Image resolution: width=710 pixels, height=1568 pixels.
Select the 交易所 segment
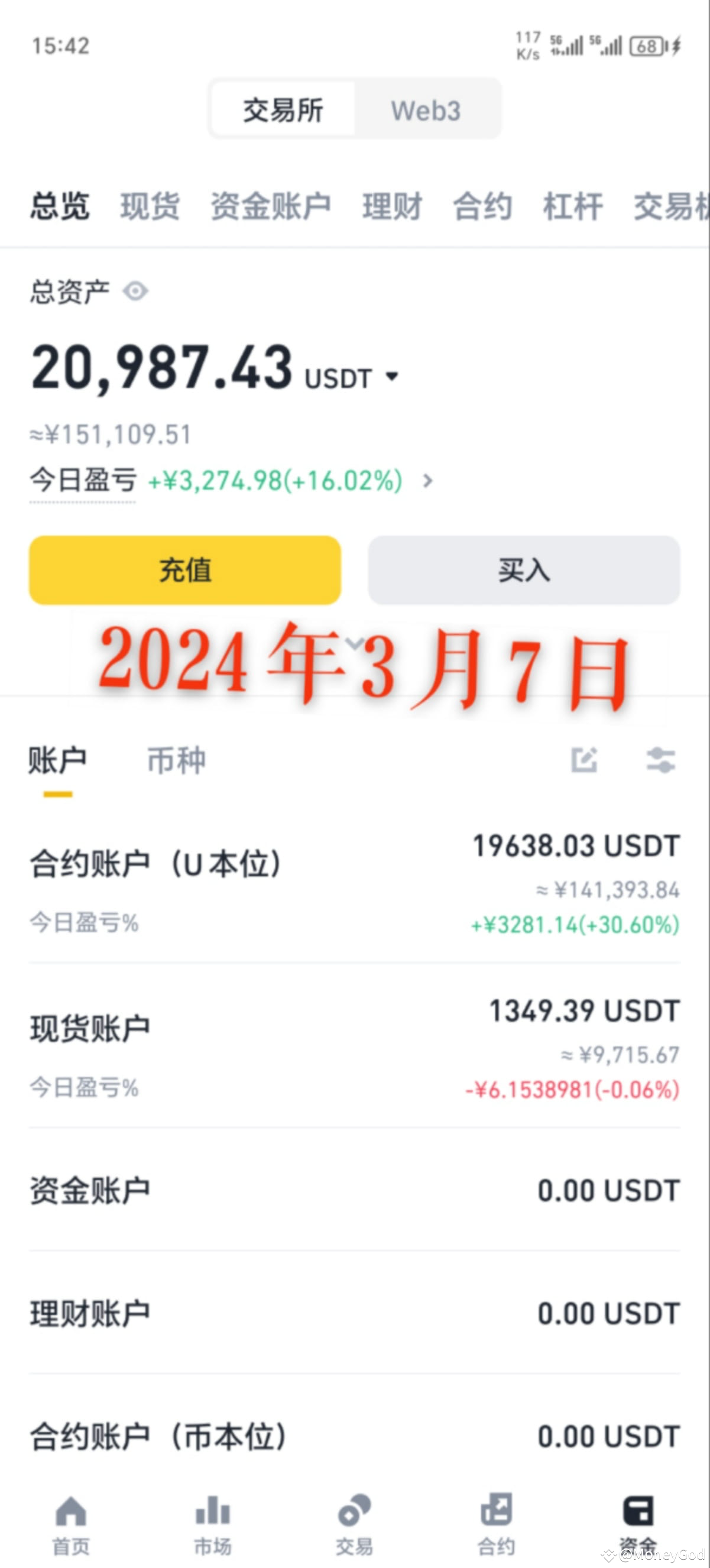(283, 110)
